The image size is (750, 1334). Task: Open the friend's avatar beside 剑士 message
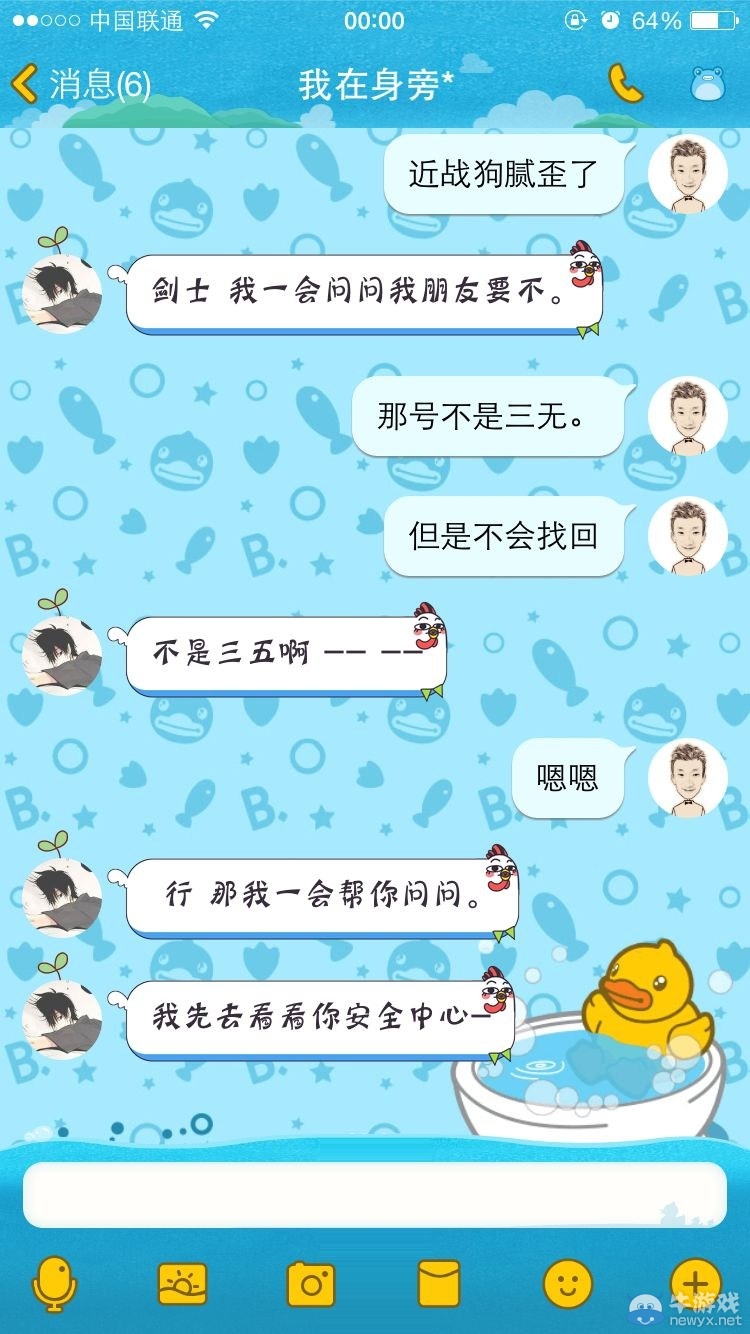click(x=60, y=291)
